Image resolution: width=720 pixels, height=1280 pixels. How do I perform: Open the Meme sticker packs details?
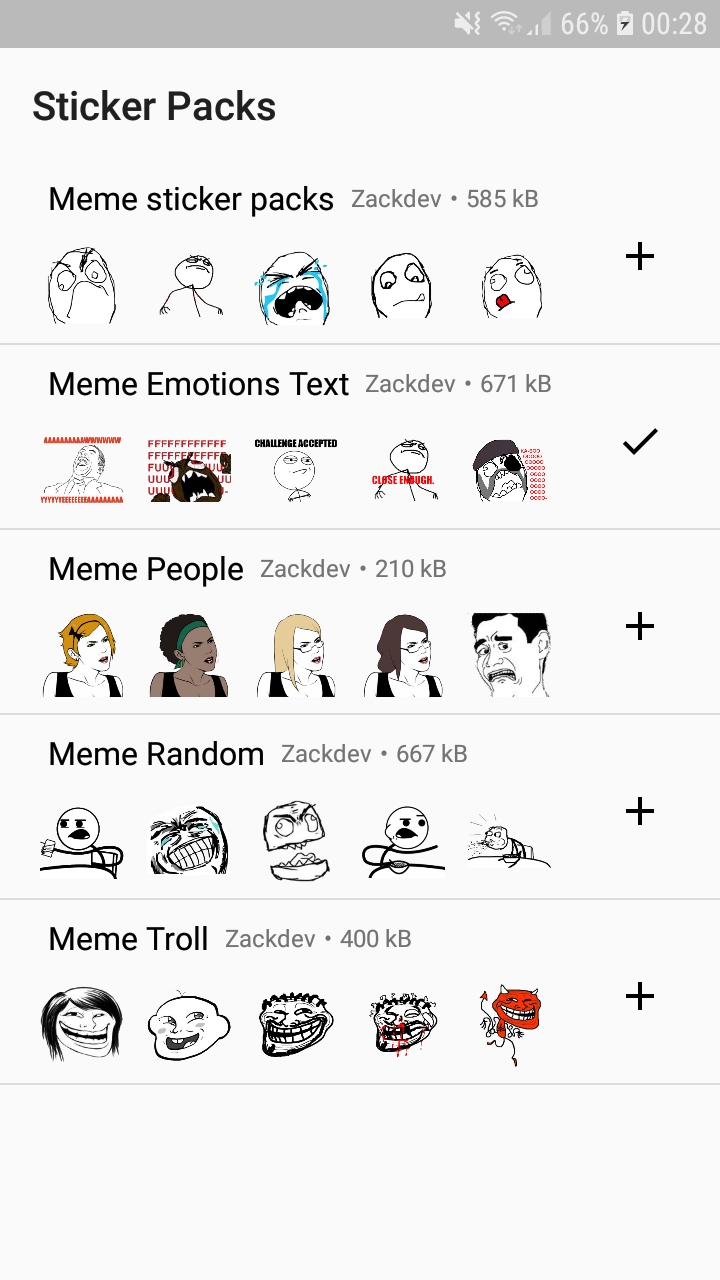coord(191,199)
